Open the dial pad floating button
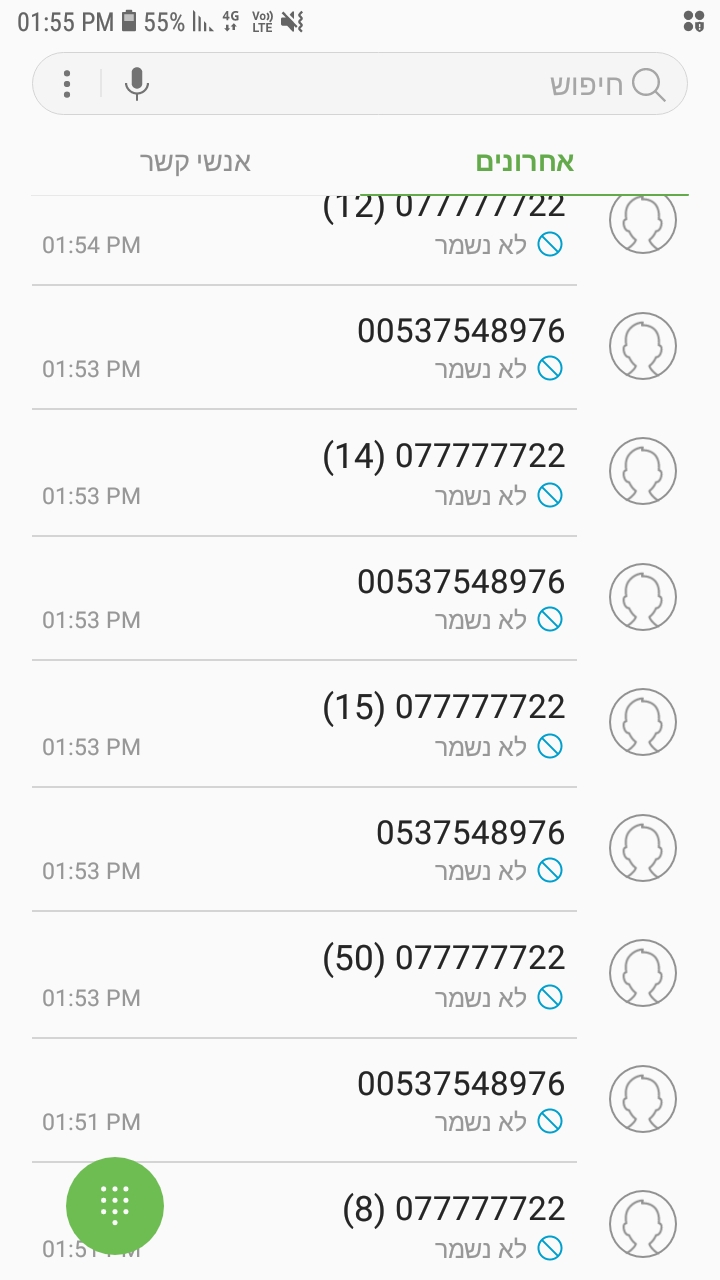This screenshot has width=720, height=1280. [x=115, y=1205]
